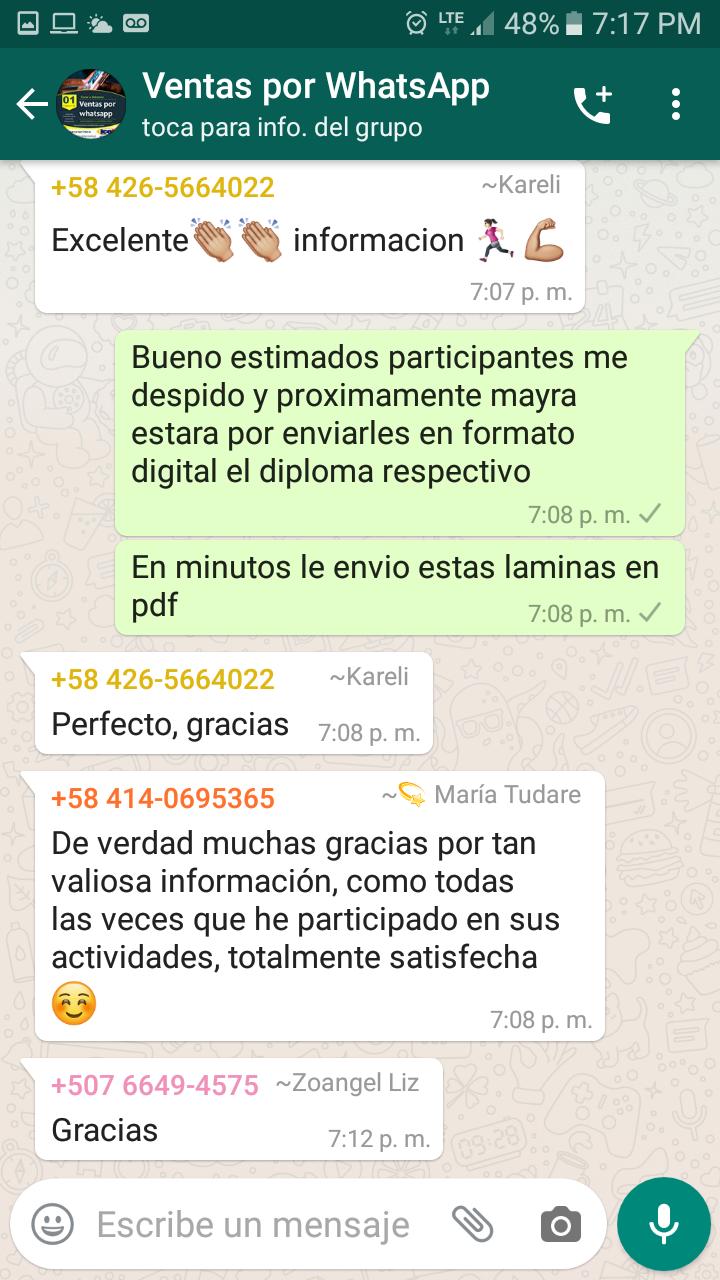Tap +58 426-5664022 above Perfecto, gracias
This screenshot has width=720, height=1280.
(x=163, y=679)
